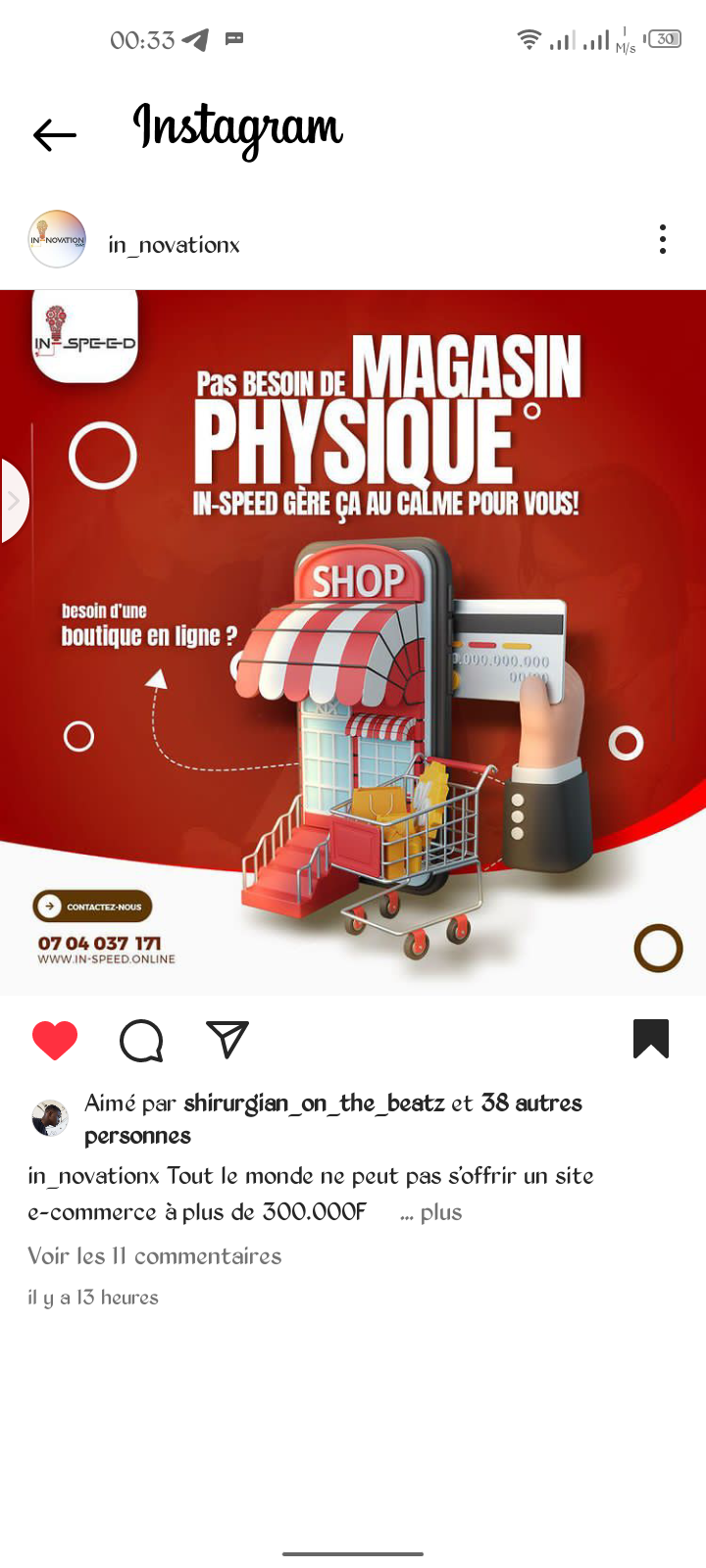Open "Voir les 11 commentaires"
Image resolution: width=706 pixels, height=1568 pixels.
pos(155,1256)
